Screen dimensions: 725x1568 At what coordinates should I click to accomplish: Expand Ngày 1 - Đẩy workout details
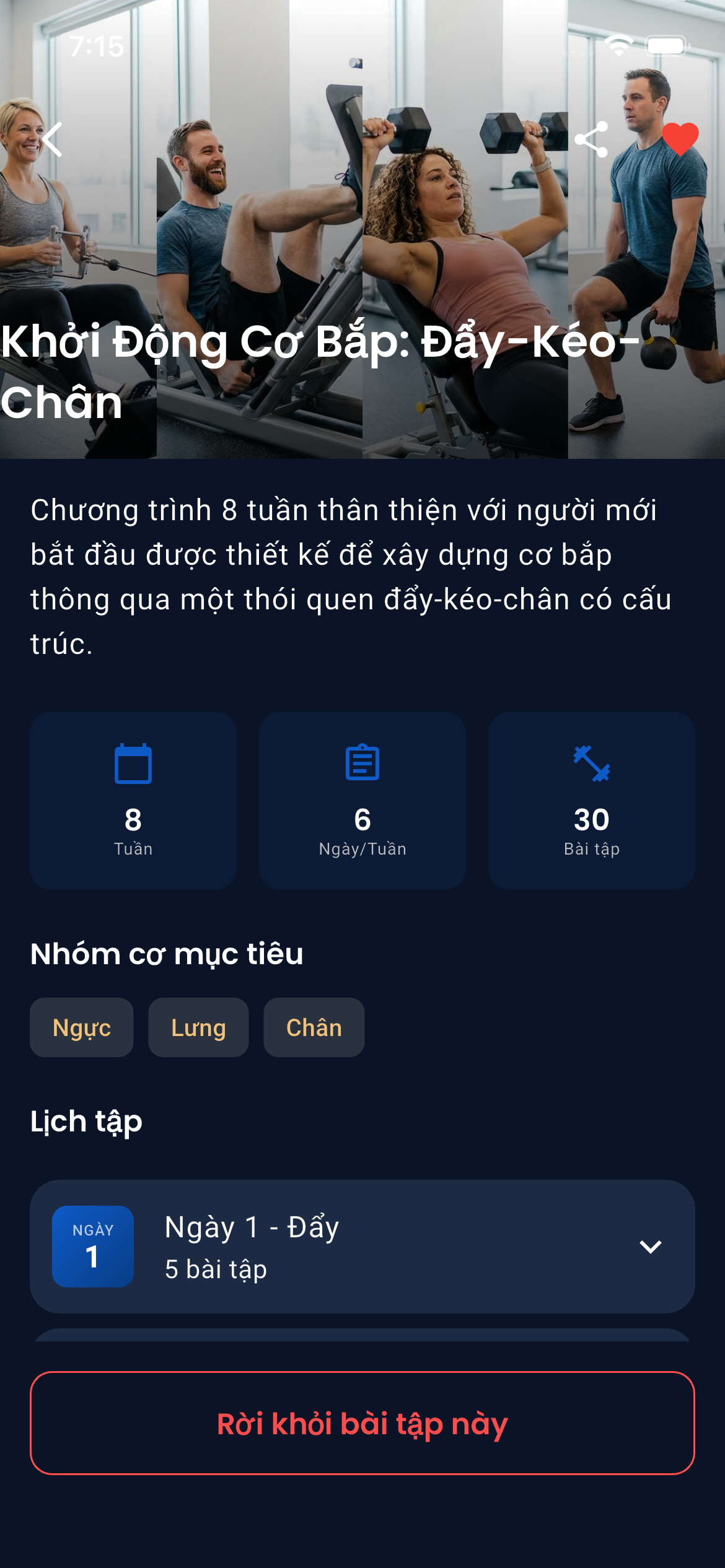pos(362,1247)
